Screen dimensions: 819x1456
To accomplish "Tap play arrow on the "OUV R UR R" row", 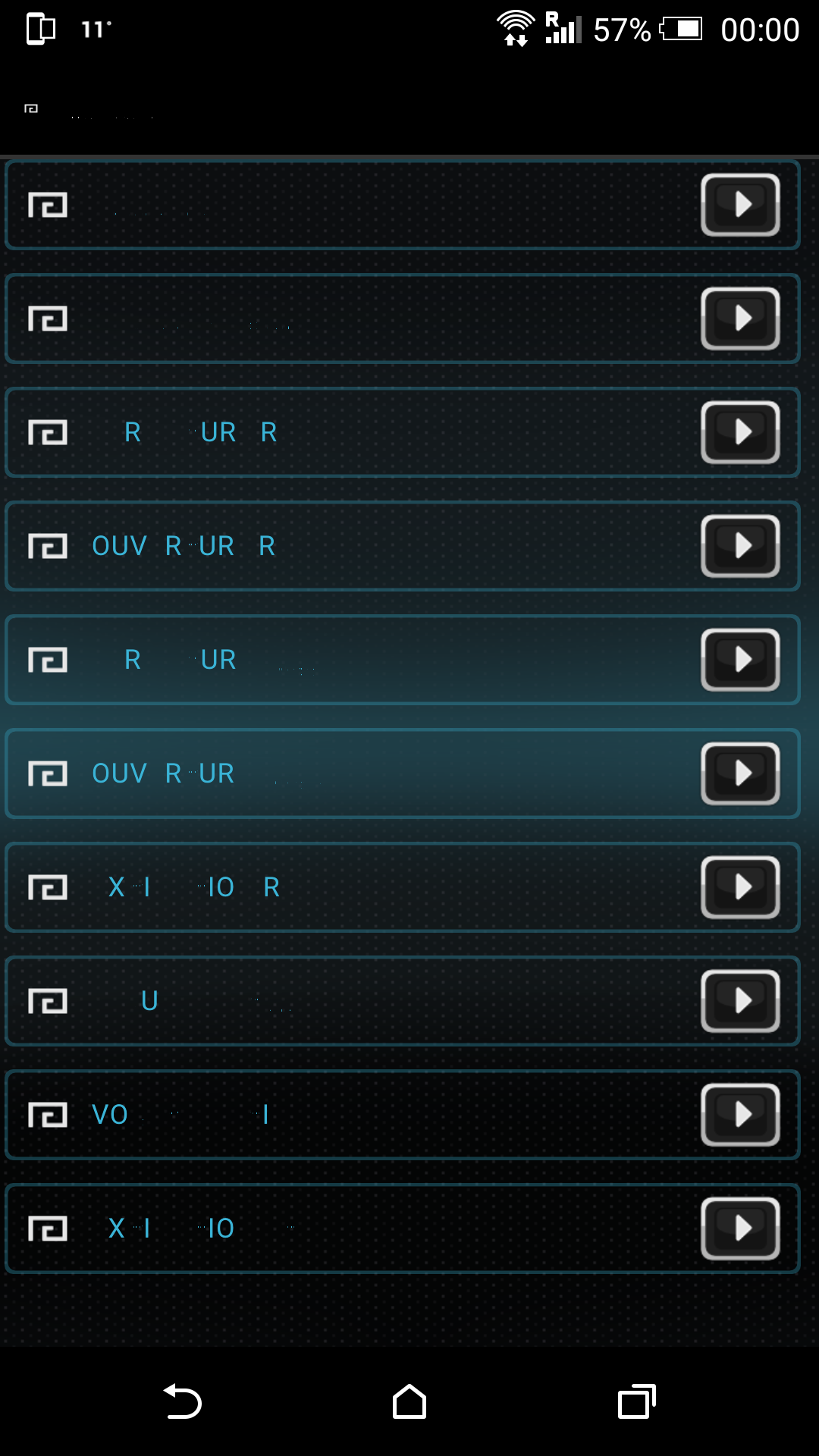I will pyautogui.click(x=740, y=546).
